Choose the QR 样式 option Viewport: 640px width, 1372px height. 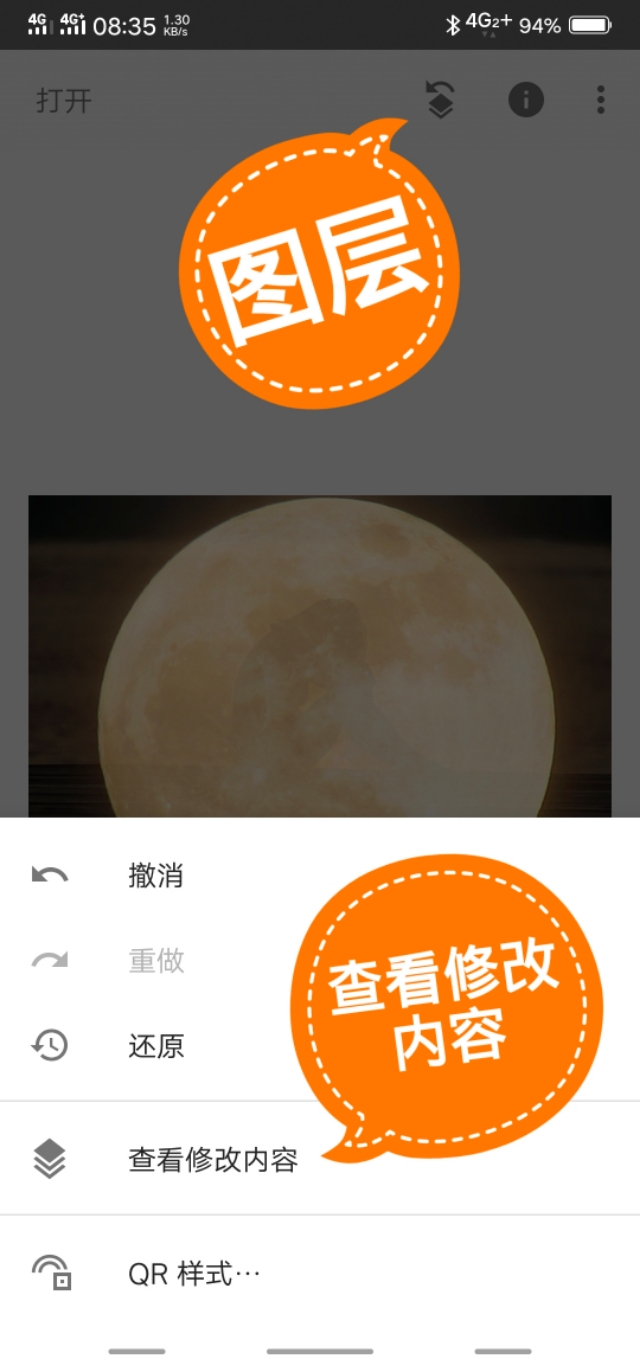[194, 1274]
